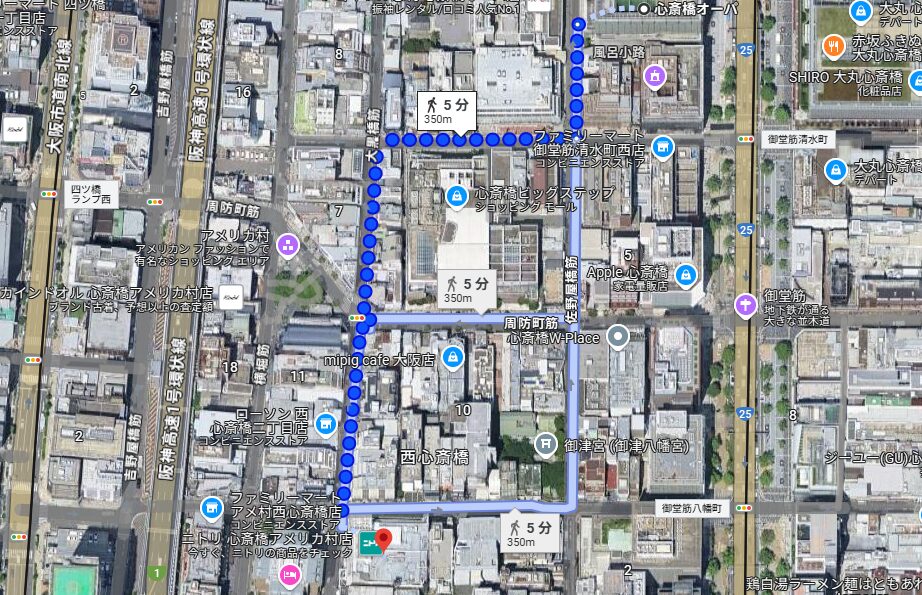Open the 御堂筋 landmark pin
The height and width of the screenshot is (595, 922).
pyautogui.click(x=745, y=305)
